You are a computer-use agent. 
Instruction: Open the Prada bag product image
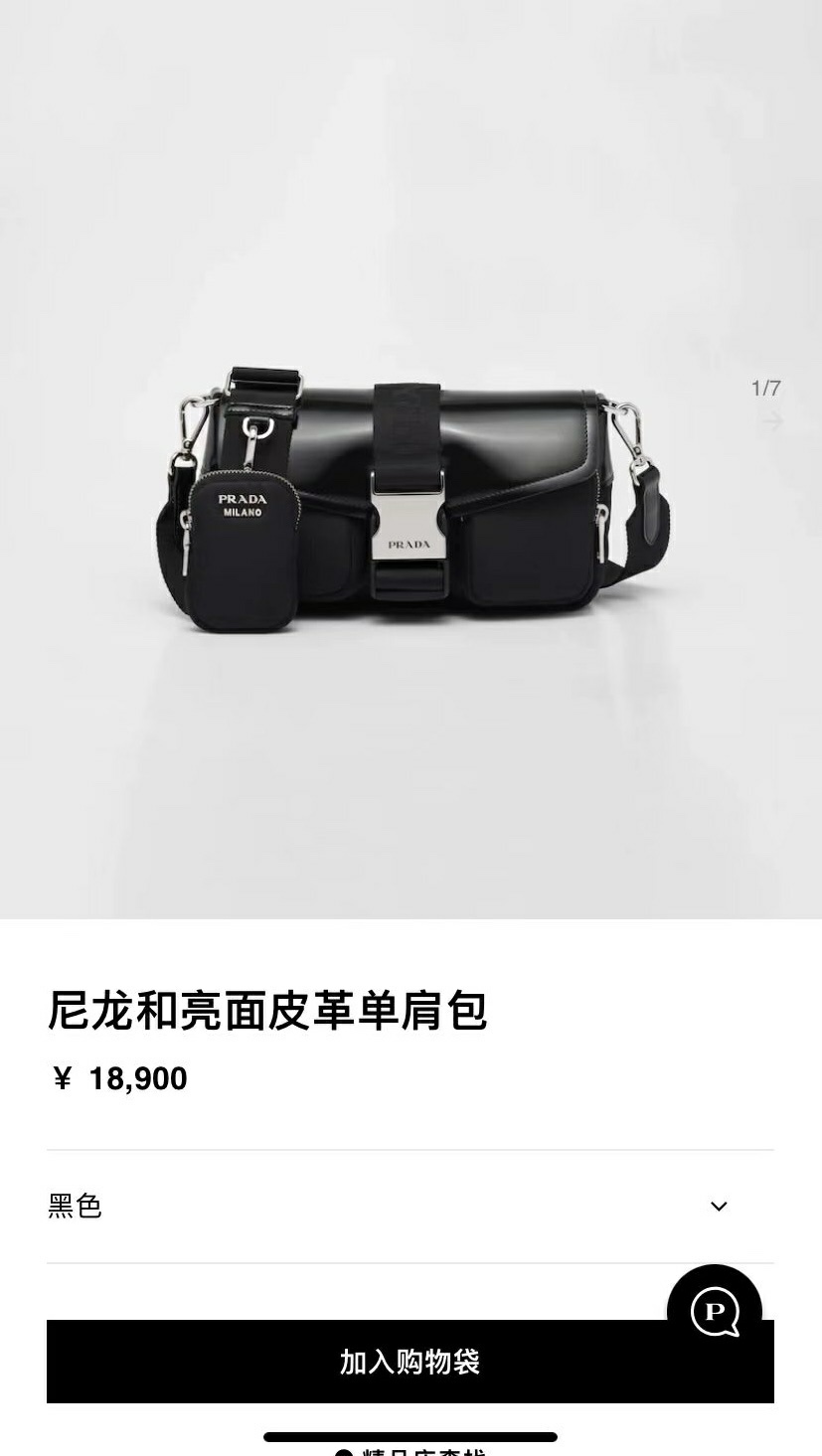pos(410,497)
